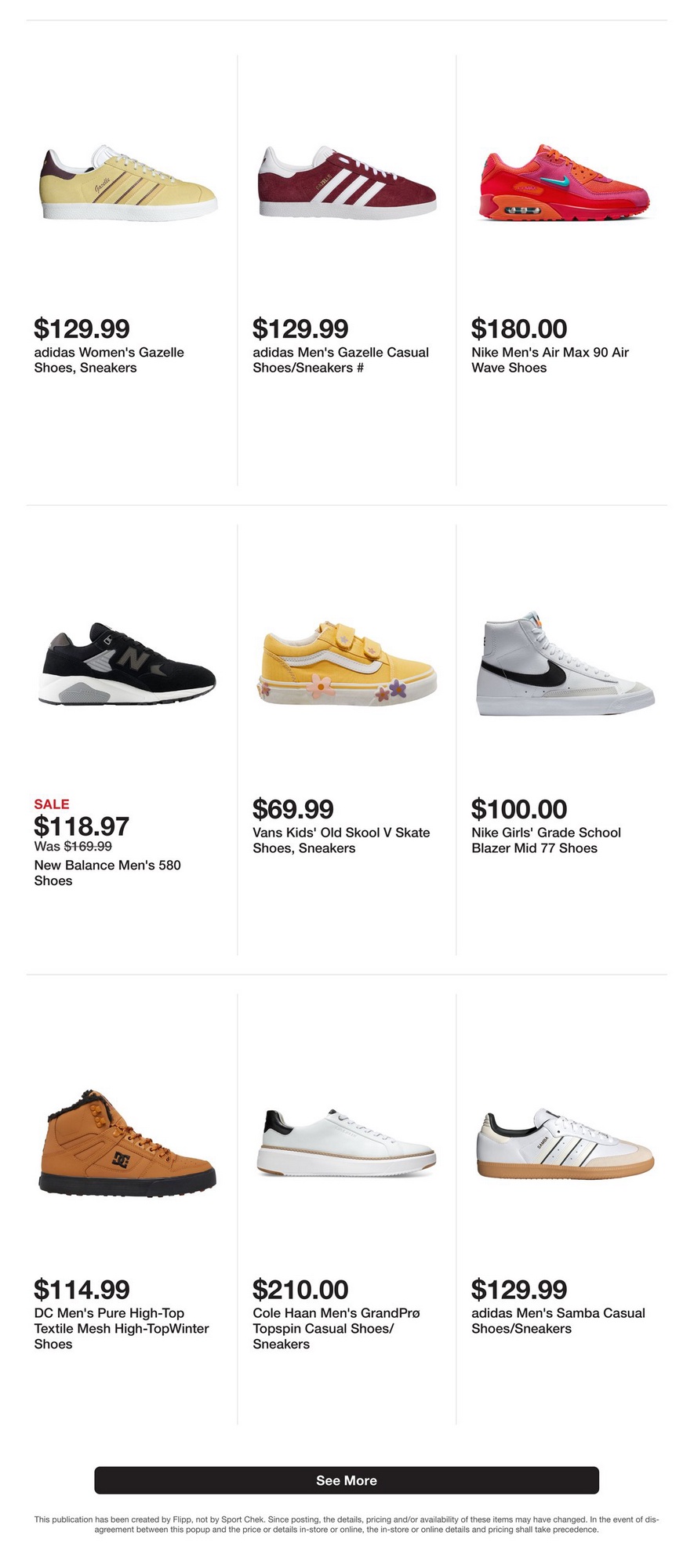Open adidas Women's Gazelle Shoes product card
Screen dimensions: 694x1568
[128, 270]
